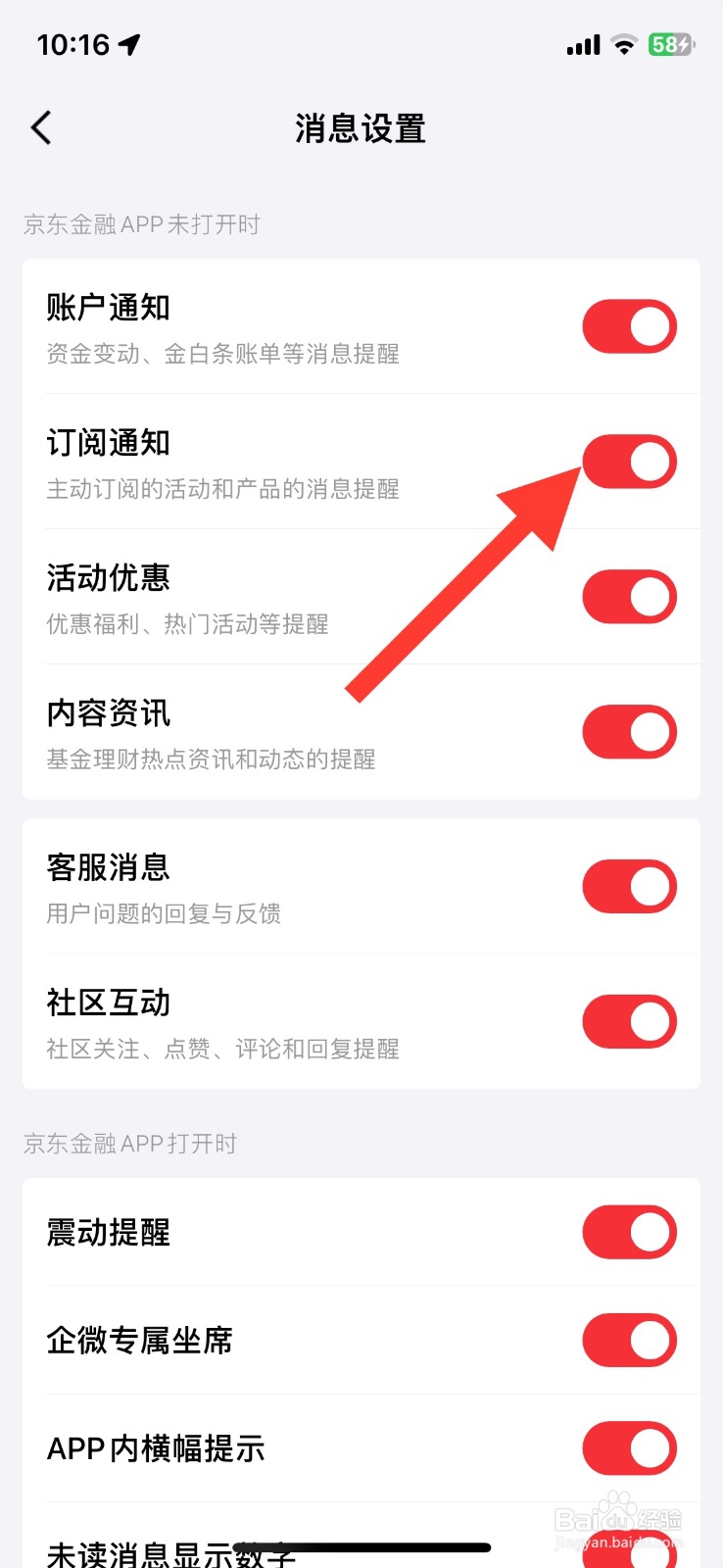Tap the back arrow at top left

point(40,127)
